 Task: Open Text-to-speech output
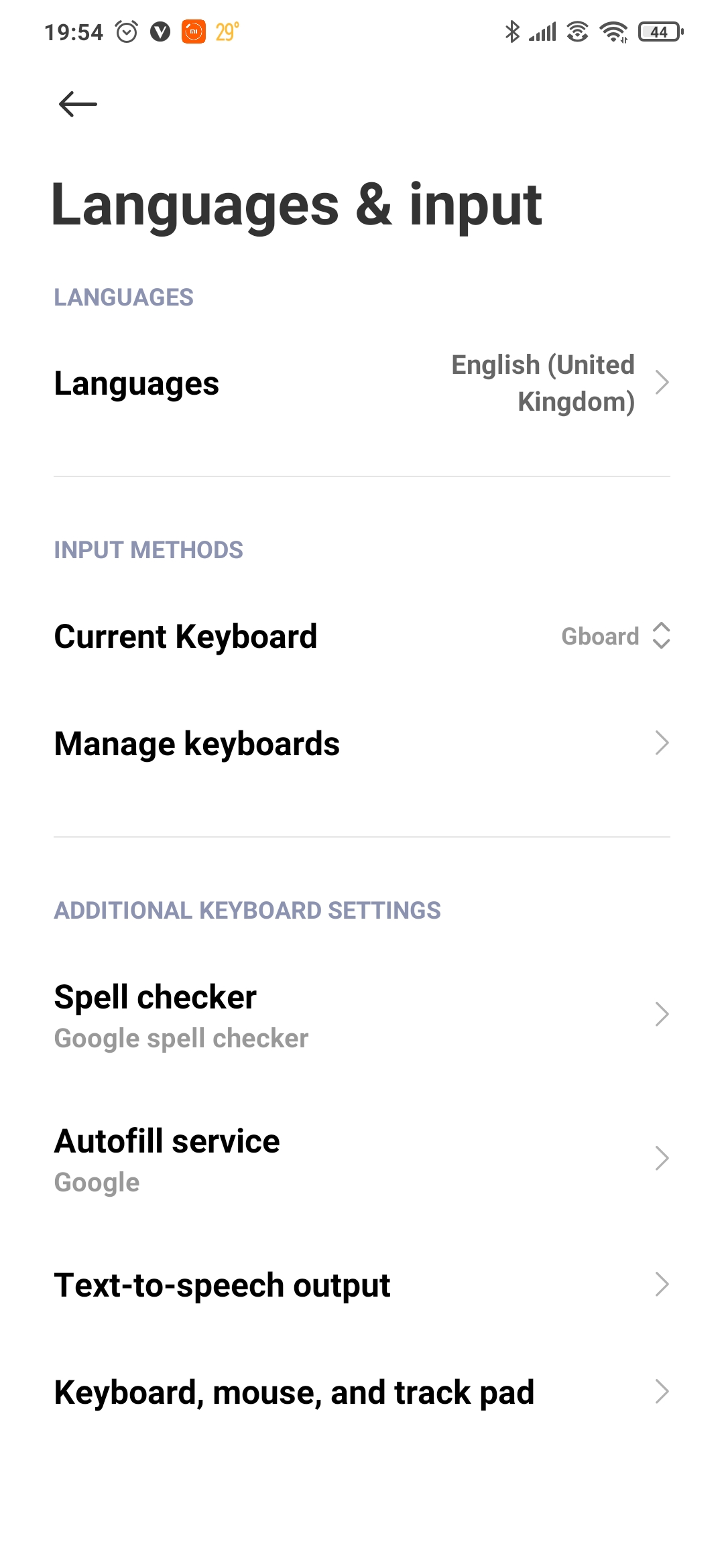point(362,1285)
